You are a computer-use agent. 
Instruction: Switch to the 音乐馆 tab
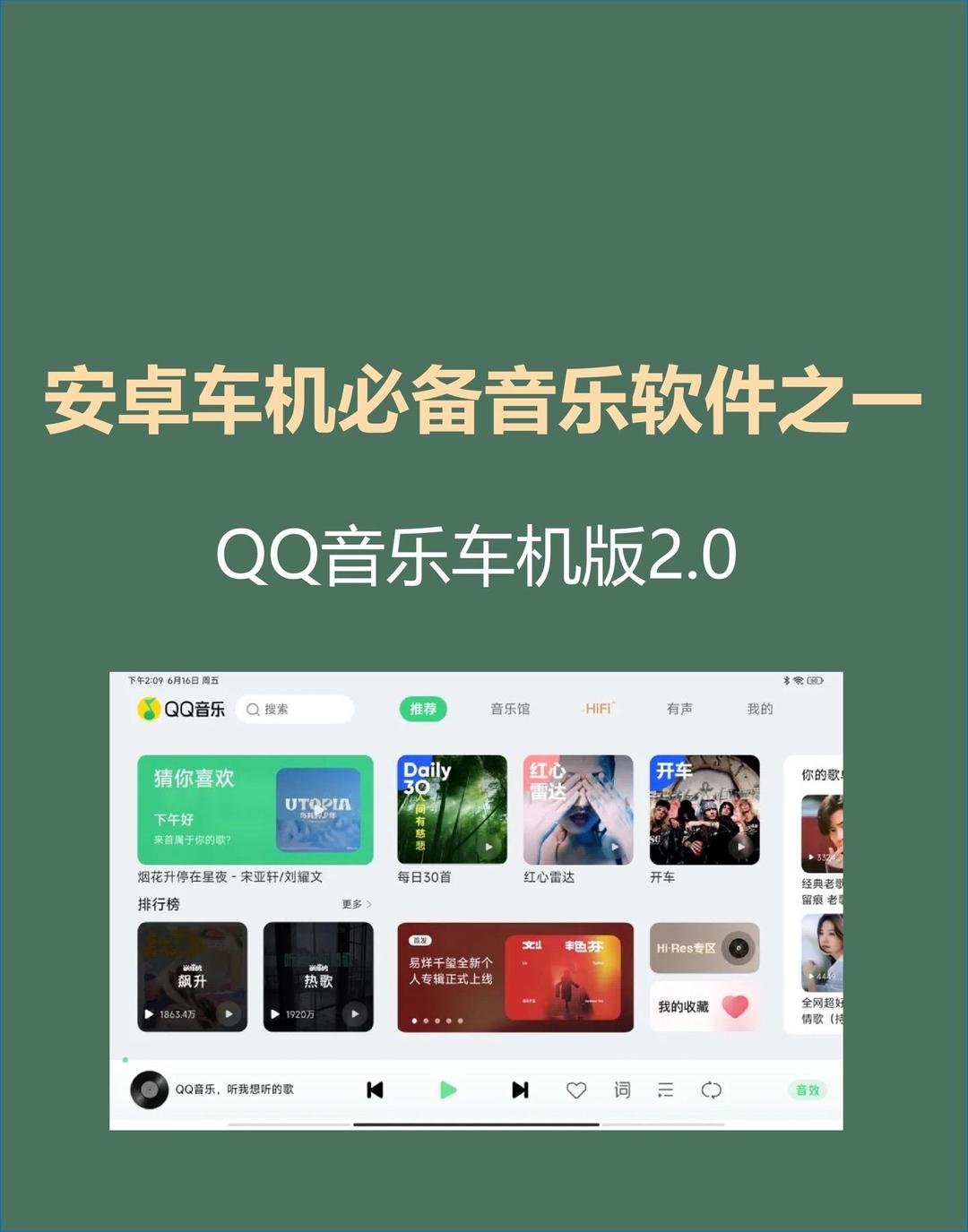coord(511,709)
